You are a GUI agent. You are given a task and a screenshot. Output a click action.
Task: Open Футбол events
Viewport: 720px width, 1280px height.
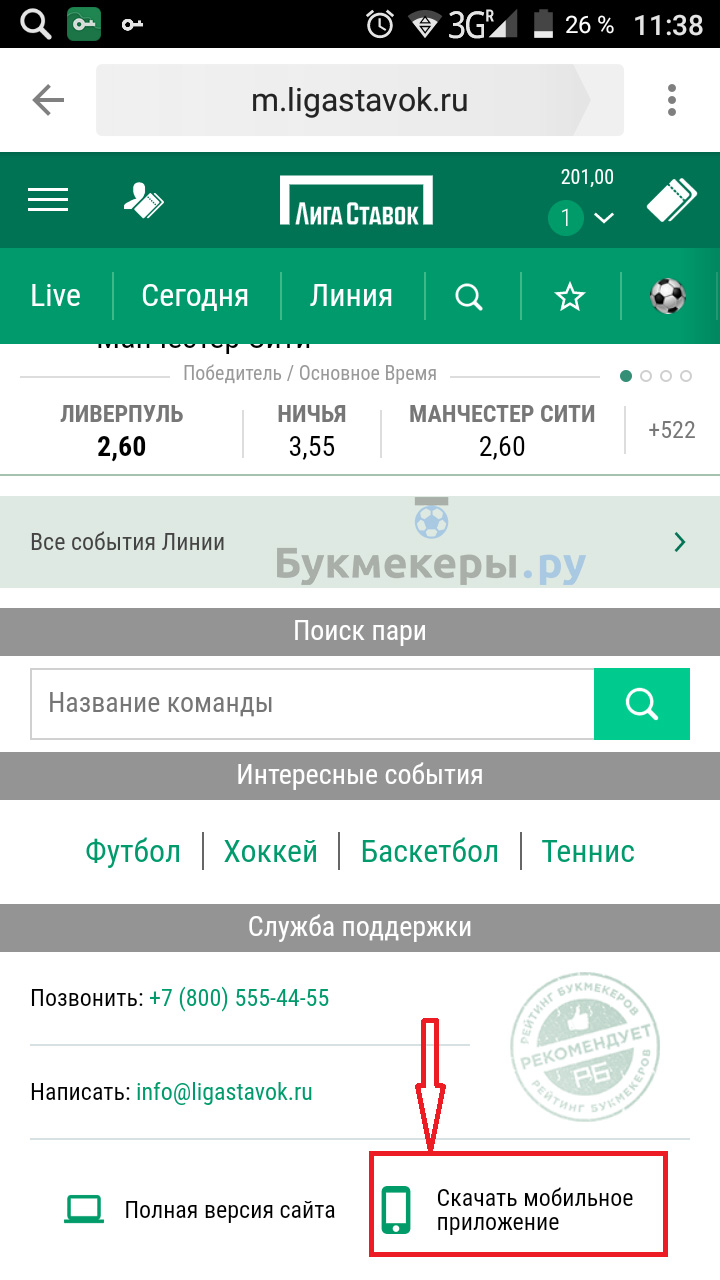pyautogui.click(x=133, y=852)
